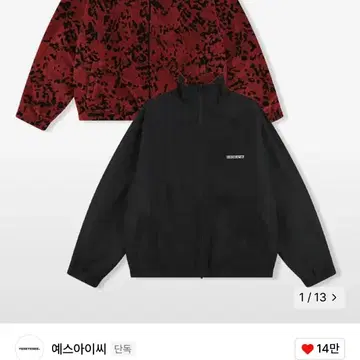The width and height of the screenshot is (360, 360).
Task: Like the 예스아이씨 brand heart button
Action: (x=320, y=349)
